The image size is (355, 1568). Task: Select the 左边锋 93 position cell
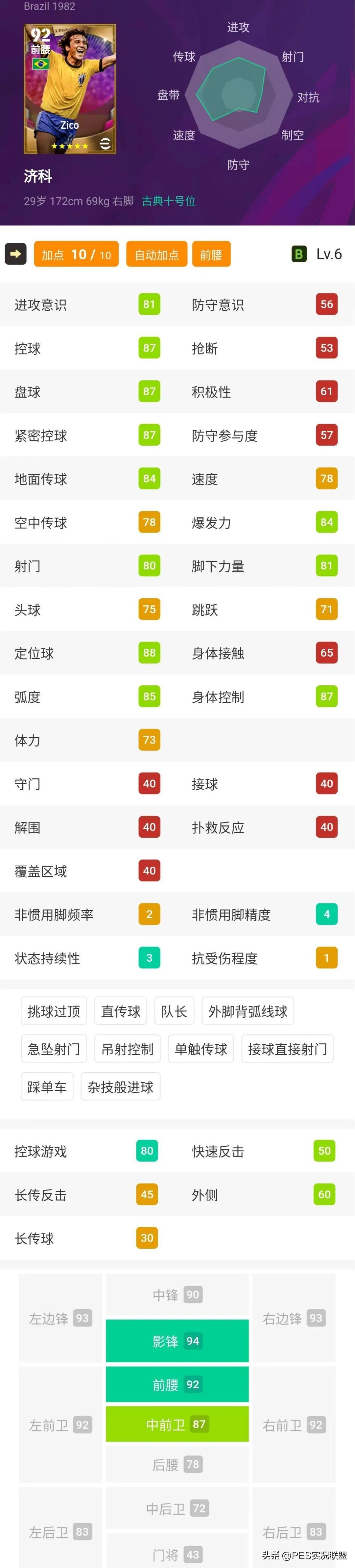[x=60, y=1318]
